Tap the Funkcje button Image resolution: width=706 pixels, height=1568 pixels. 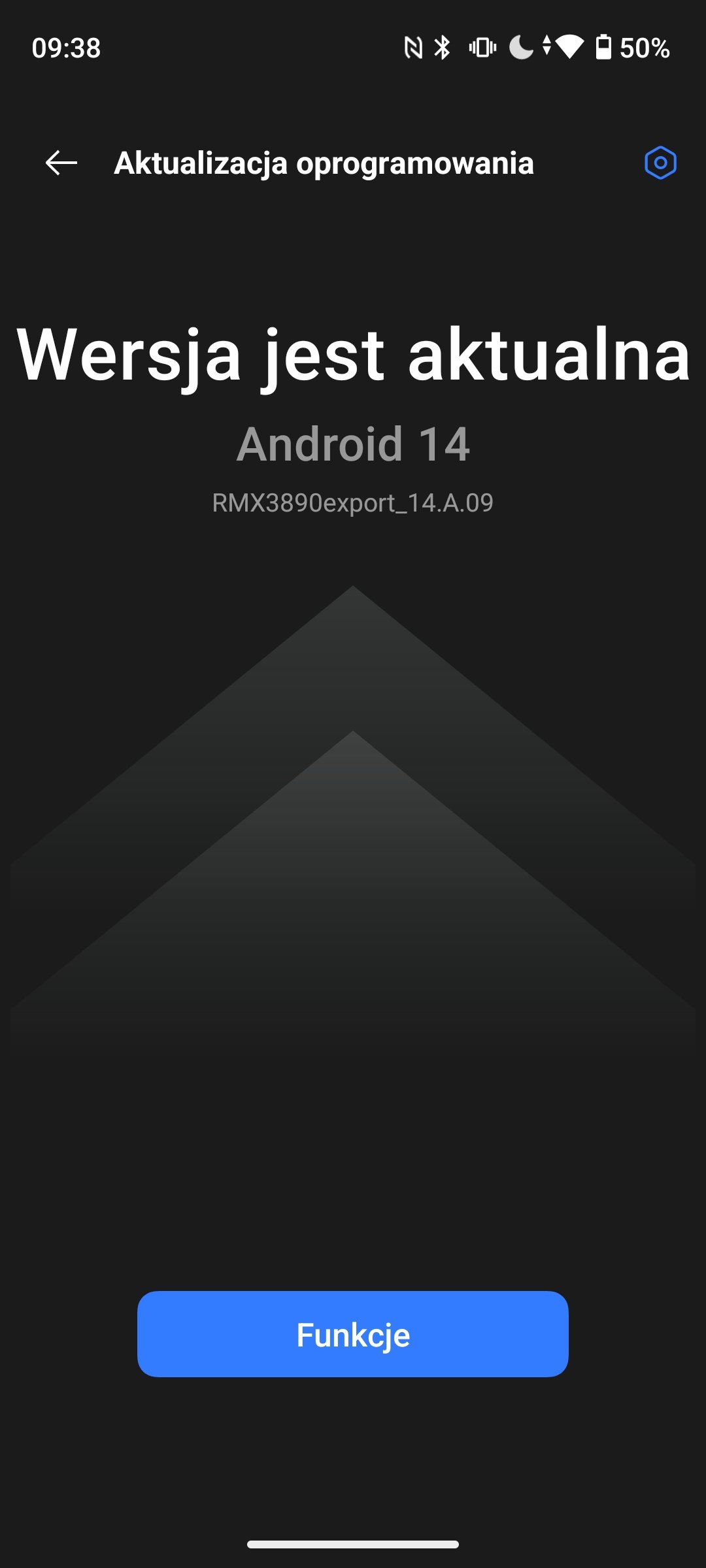[353, 1334]
